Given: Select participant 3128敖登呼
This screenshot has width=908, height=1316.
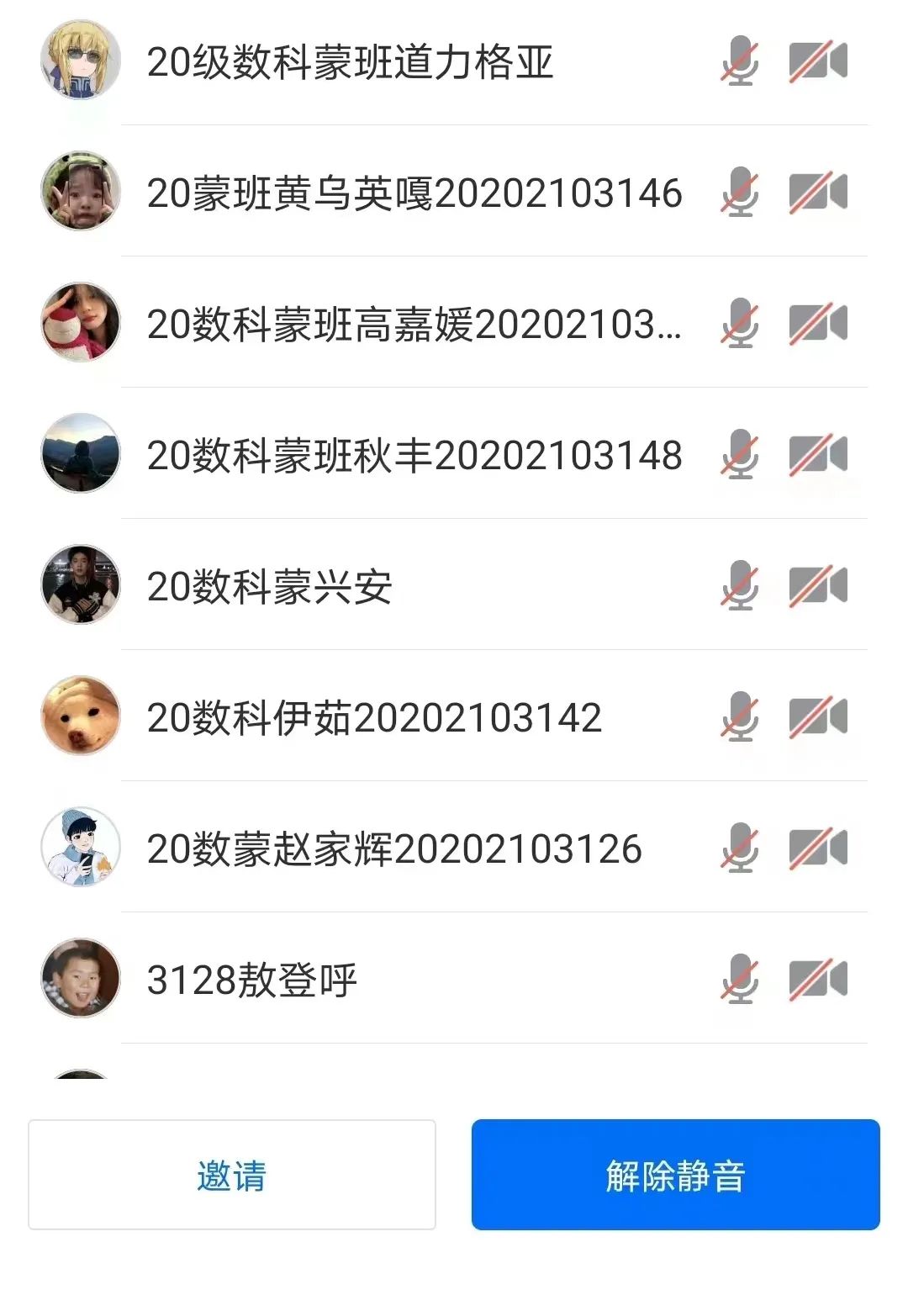Looking at the screenshot, I should coord(252,980).
